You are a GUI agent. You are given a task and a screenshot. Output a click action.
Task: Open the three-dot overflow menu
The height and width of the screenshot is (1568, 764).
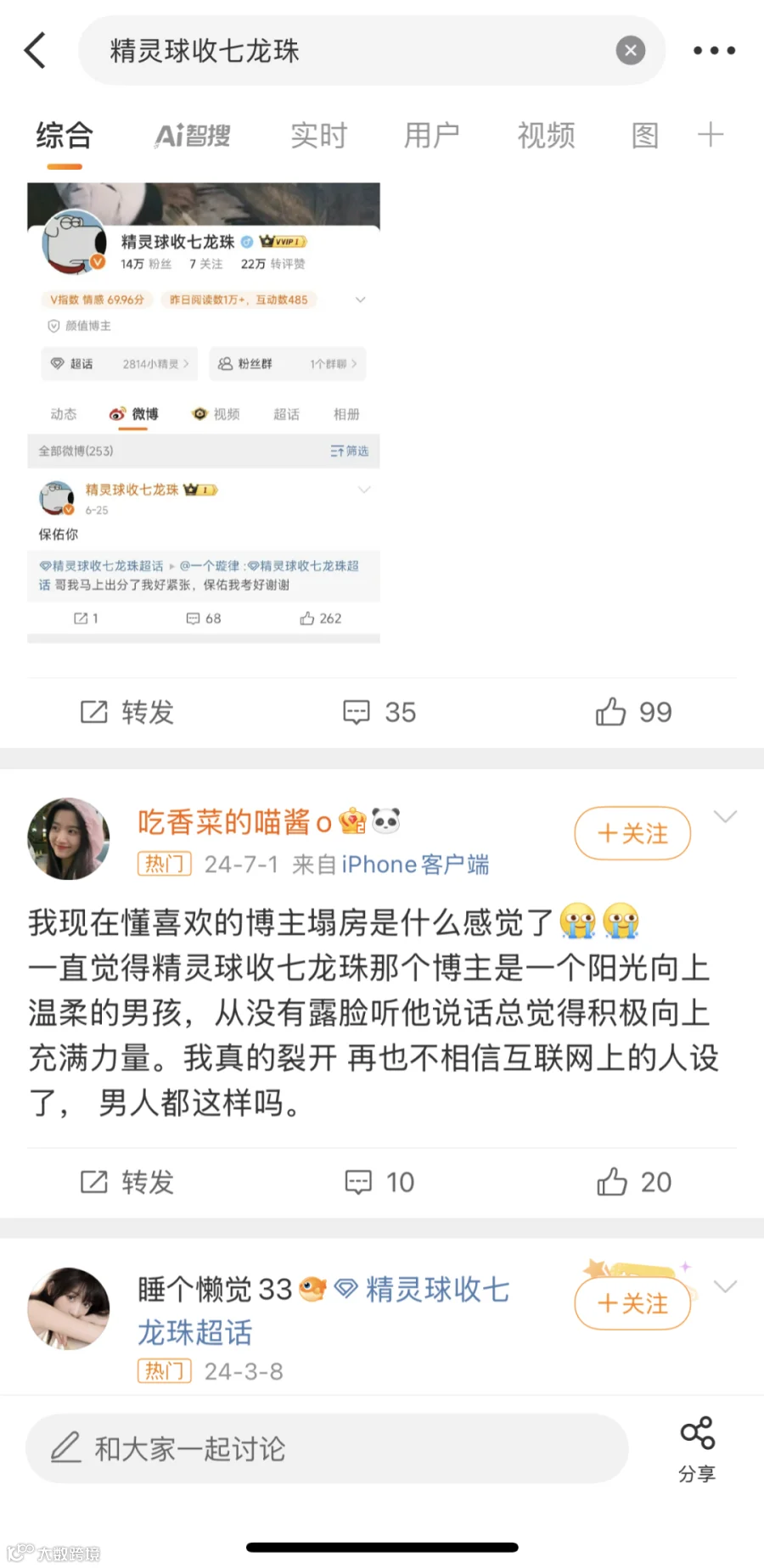[714, 51]
